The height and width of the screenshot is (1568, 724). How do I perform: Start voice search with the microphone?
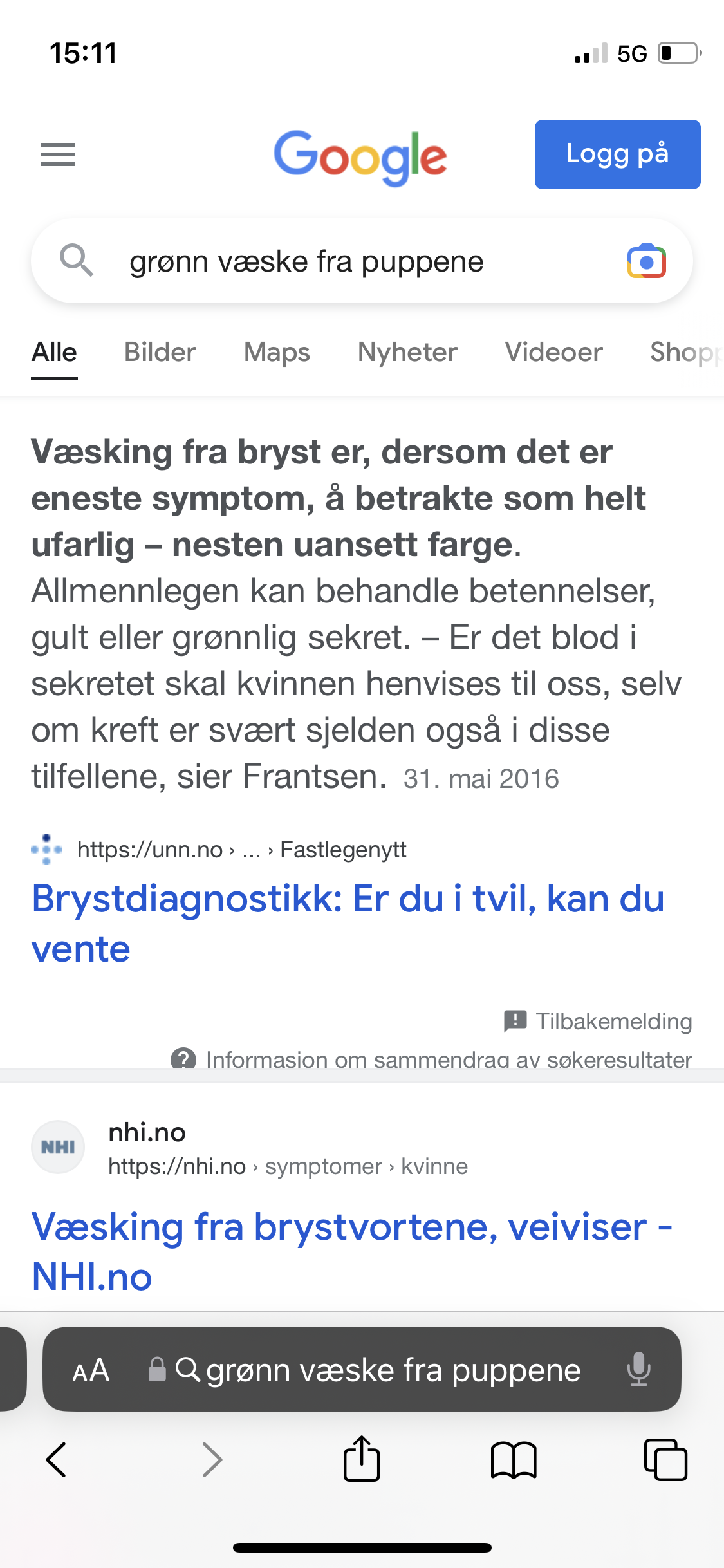pyautogui.click(x=639, y=1369)
